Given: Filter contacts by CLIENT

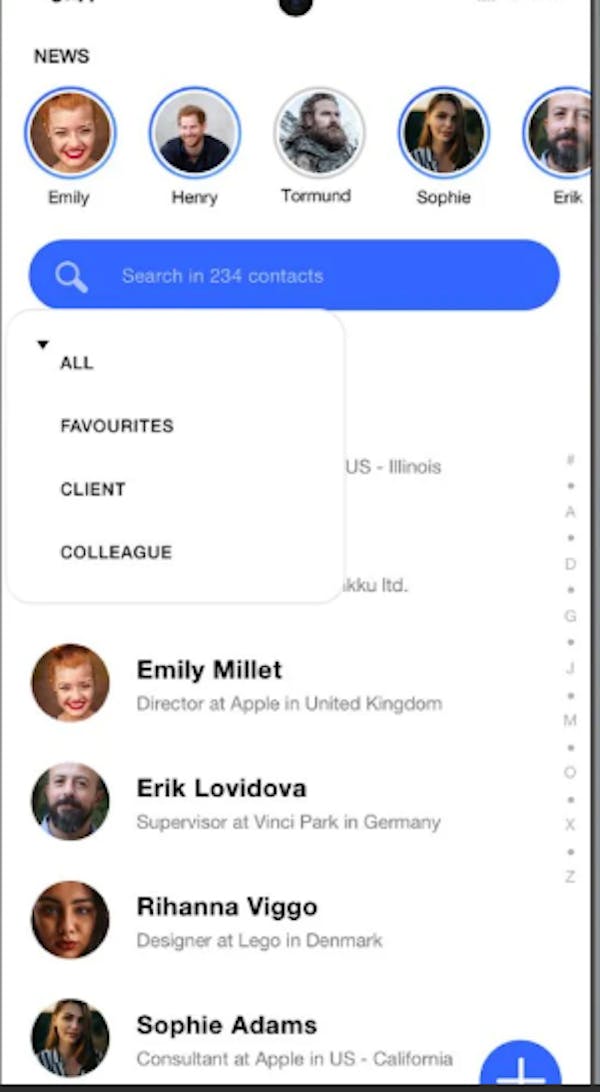Looking at the screenshot, I should 93,490.
